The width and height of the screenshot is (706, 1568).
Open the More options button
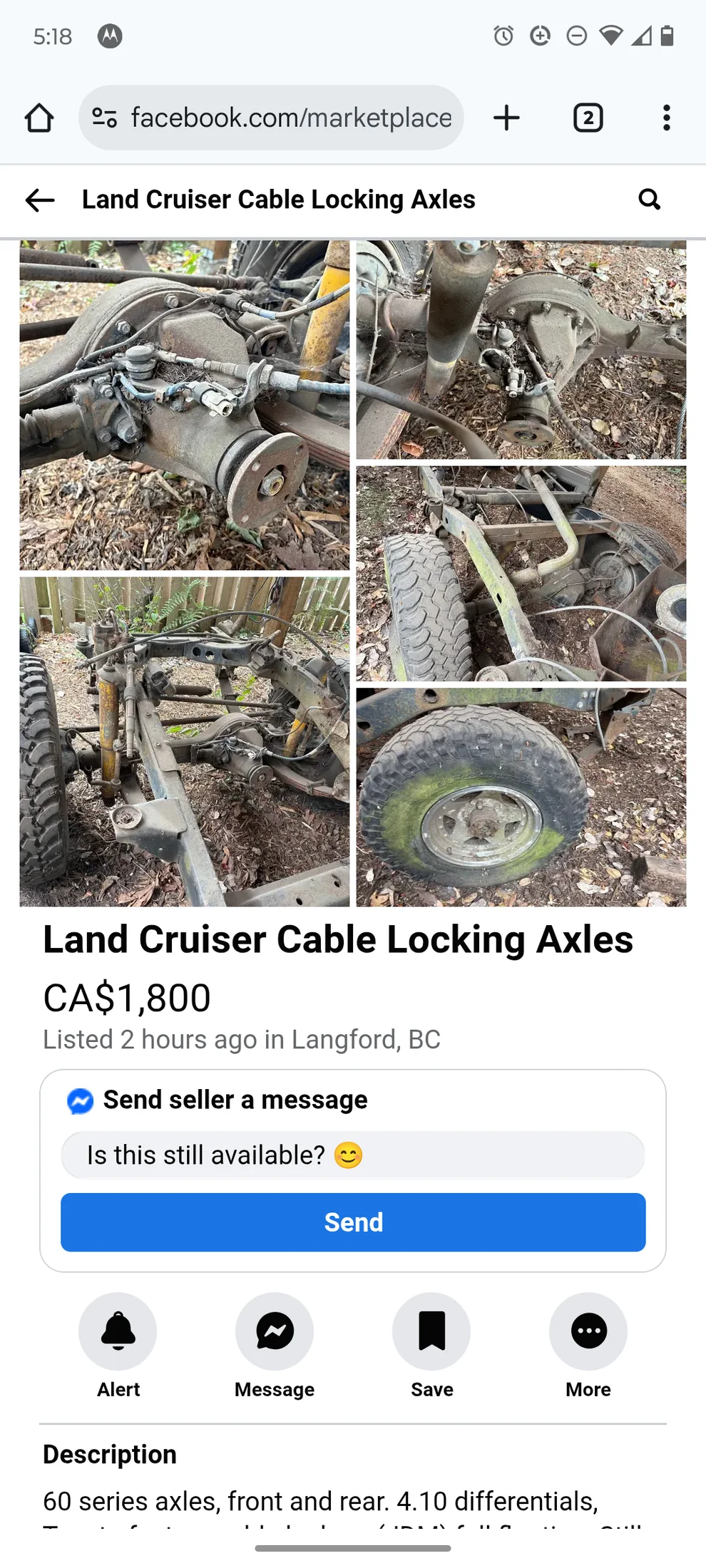tap(588, 1331)
